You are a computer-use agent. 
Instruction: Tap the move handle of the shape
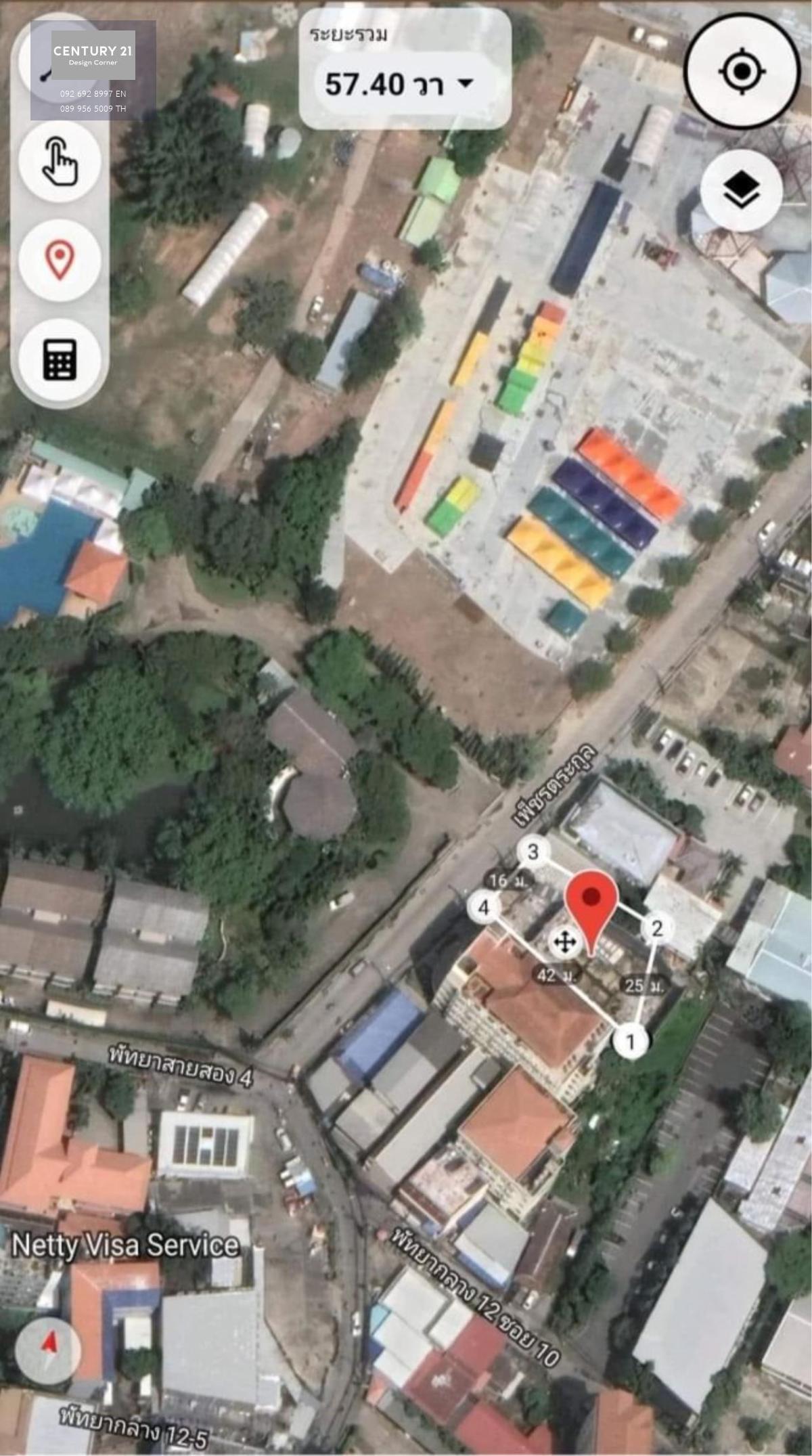(x=564, y=942)
